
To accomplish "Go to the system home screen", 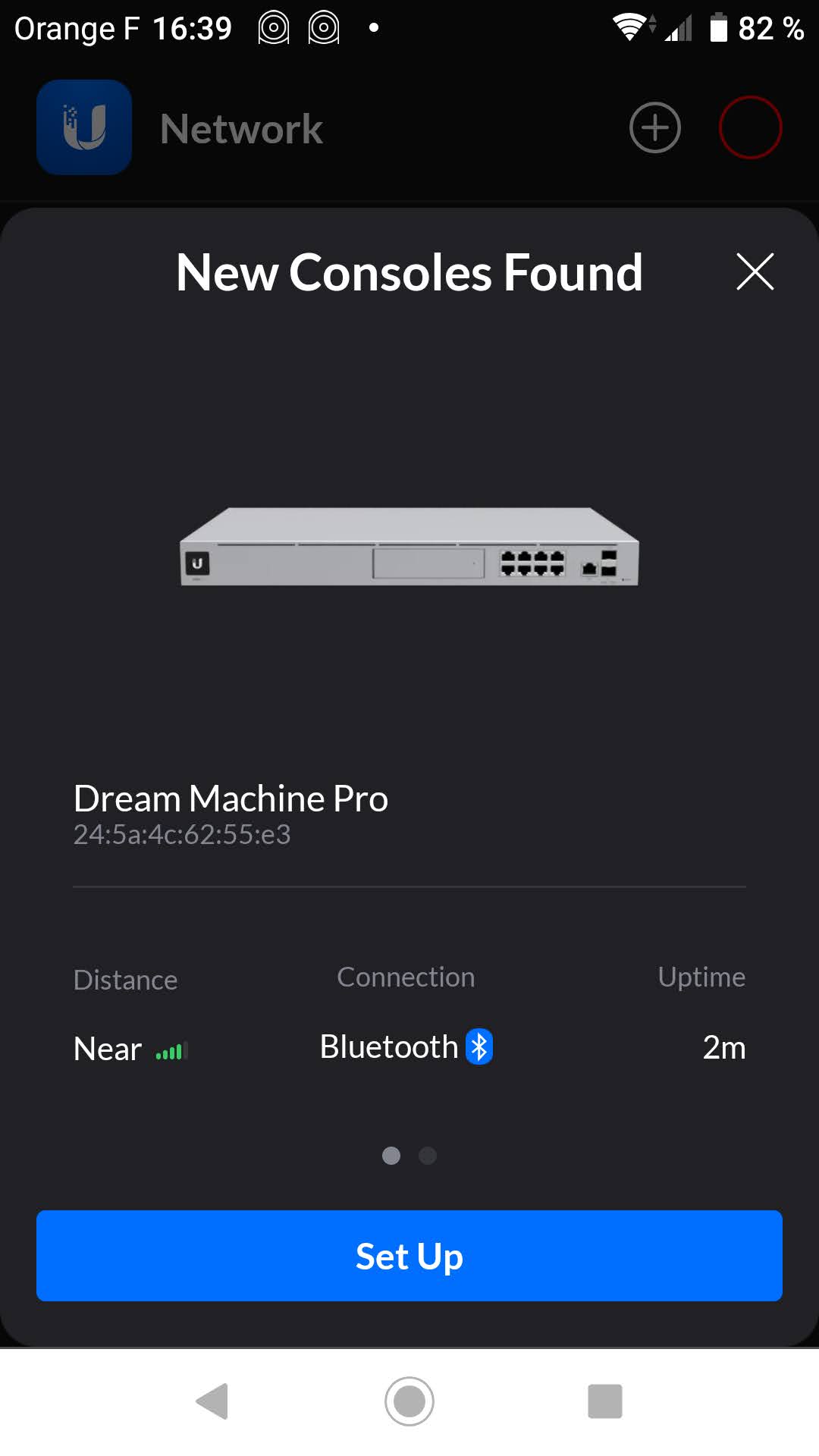I will pyautogui.click(x=409, y=1401).
